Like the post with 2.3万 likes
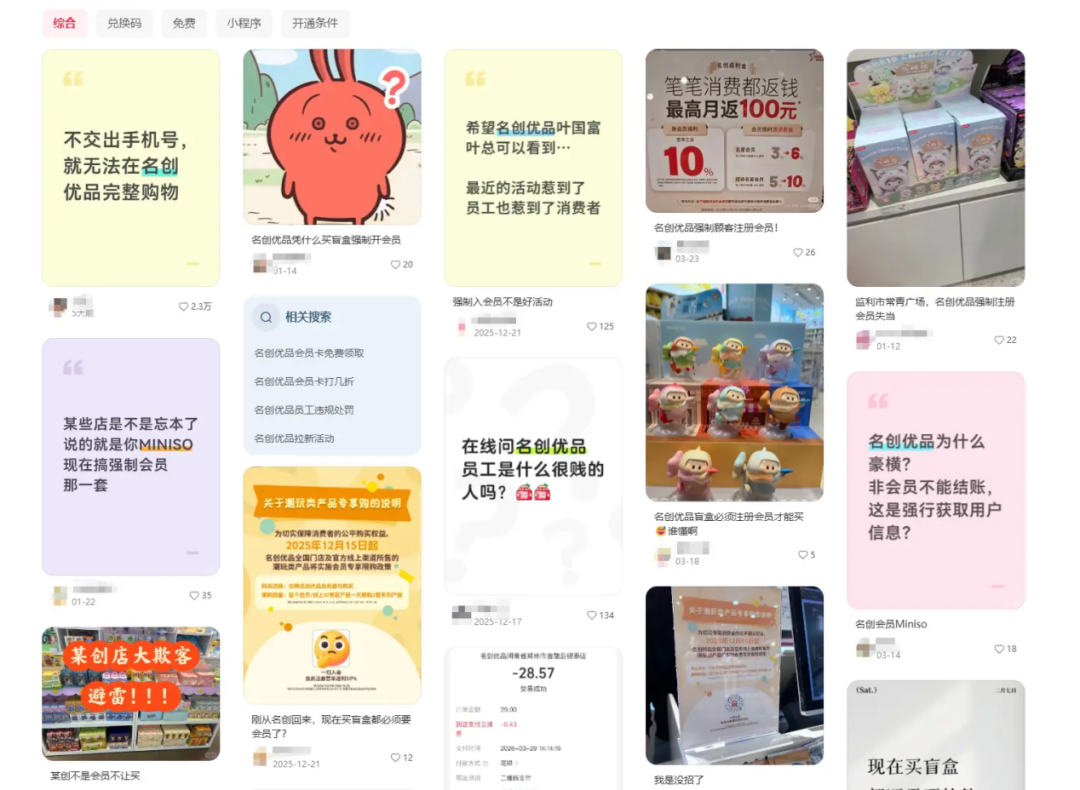Viewport: 1080px width, 790px height. pyautogui.click(x=184, y=307)
